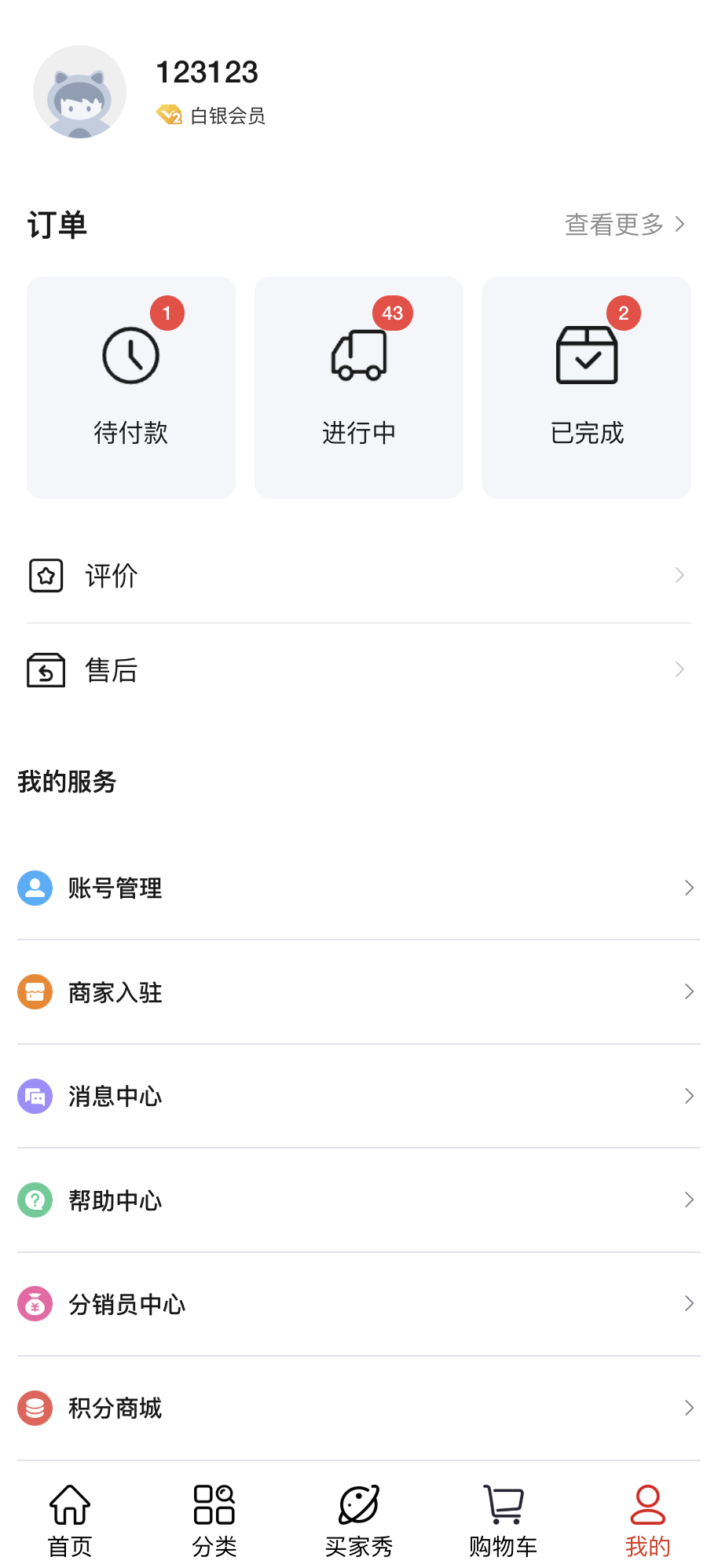
Task: Visit the 帮助中心 page
Action: 358,1200
